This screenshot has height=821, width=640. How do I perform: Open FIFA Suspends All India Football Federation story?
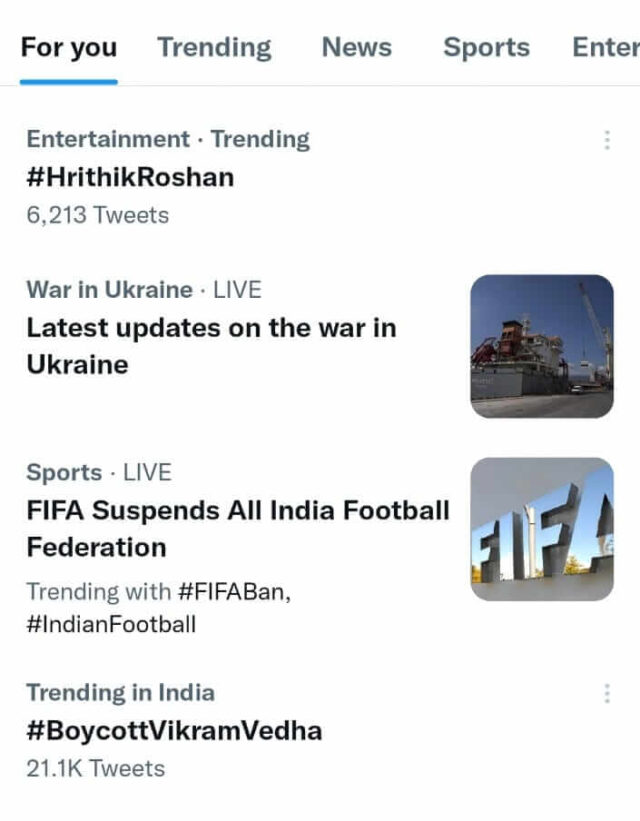238,528
